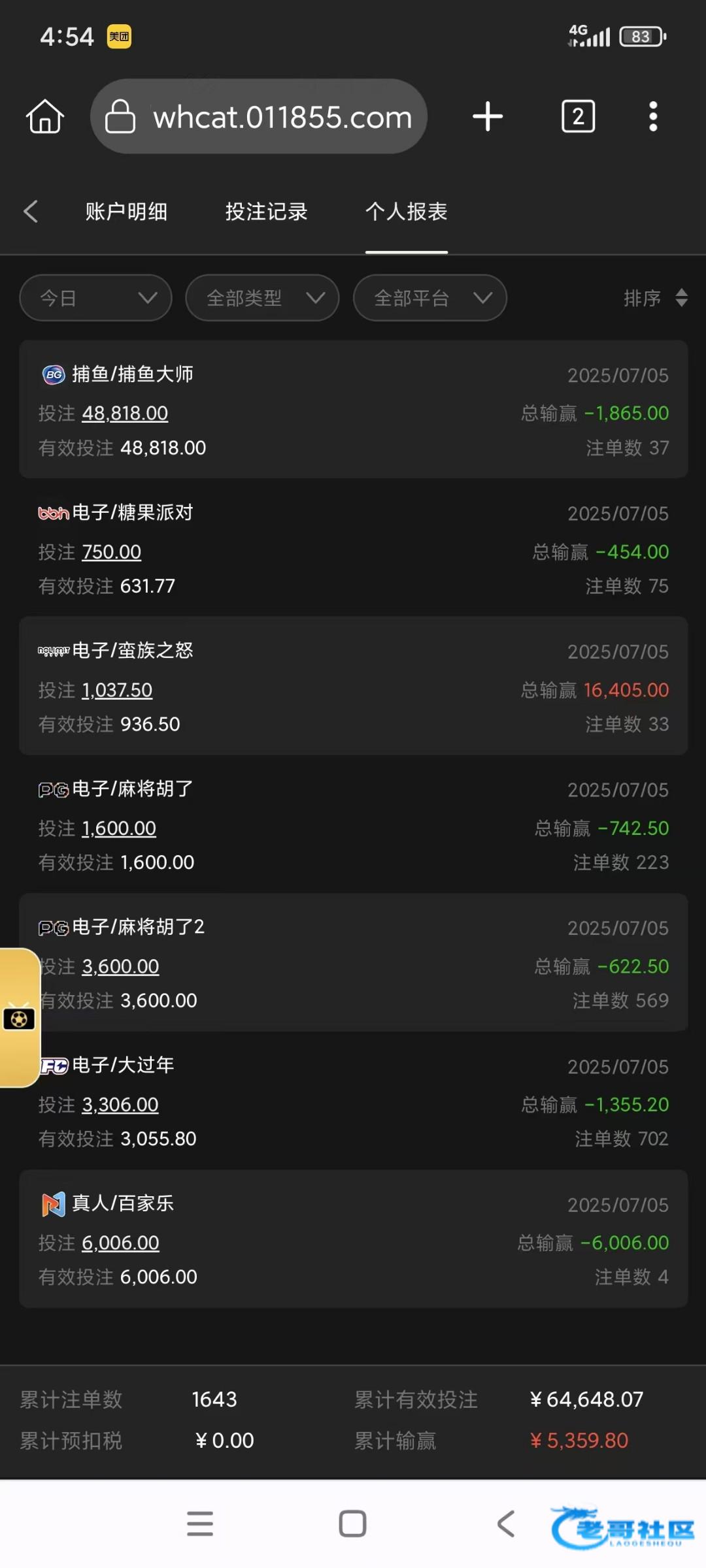Tap the floating football widget

pos(19,1018)
